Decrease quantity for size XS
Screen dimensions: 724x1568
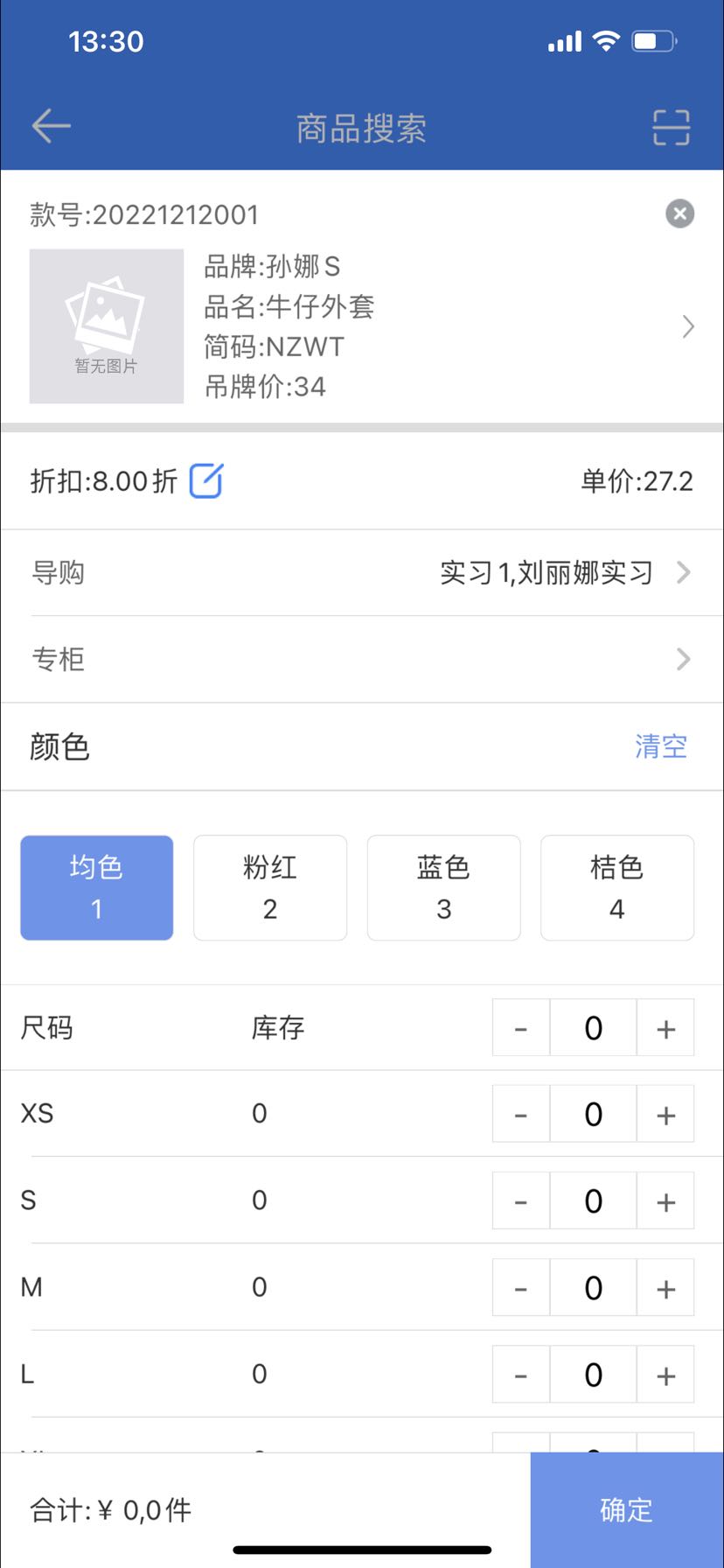(x=521, y=1115)
